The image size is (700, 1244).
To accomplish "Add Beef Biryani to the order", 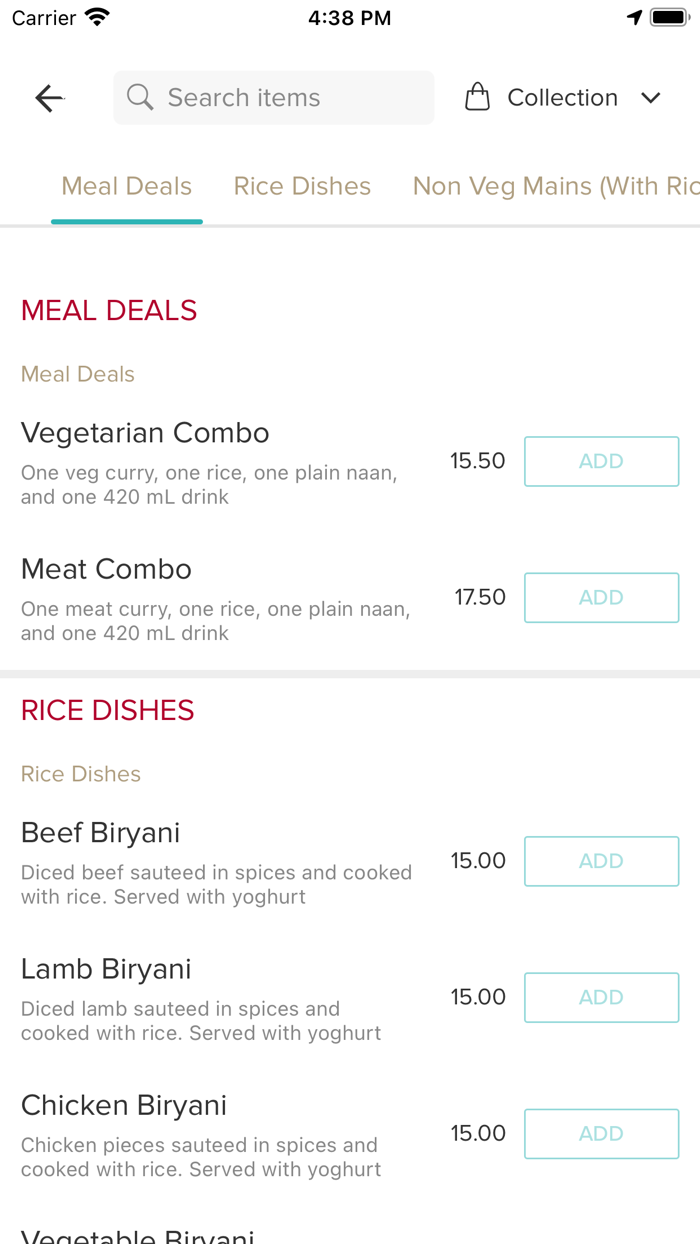I will [601, 861].
